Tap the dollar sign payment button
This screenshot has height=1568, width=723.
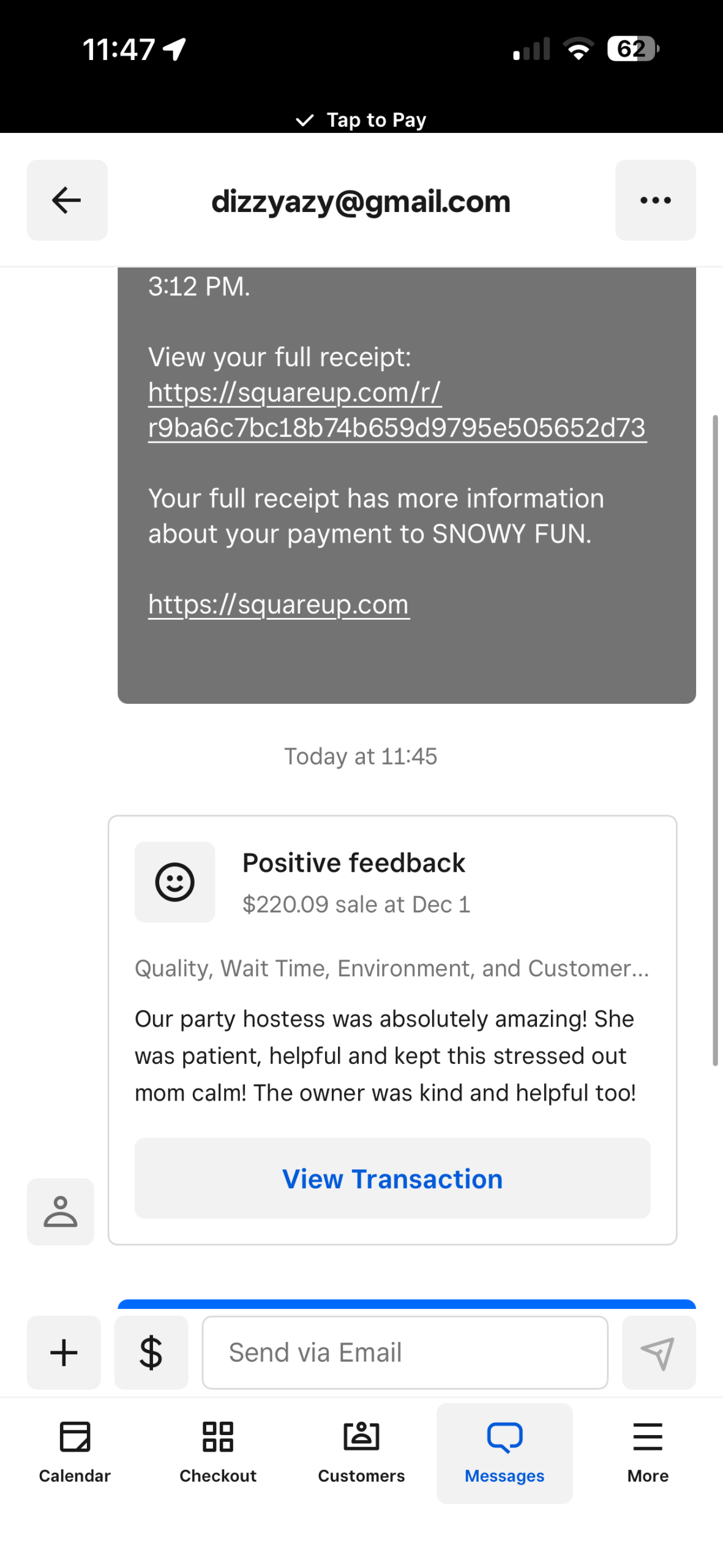(x=151, y=1352)
